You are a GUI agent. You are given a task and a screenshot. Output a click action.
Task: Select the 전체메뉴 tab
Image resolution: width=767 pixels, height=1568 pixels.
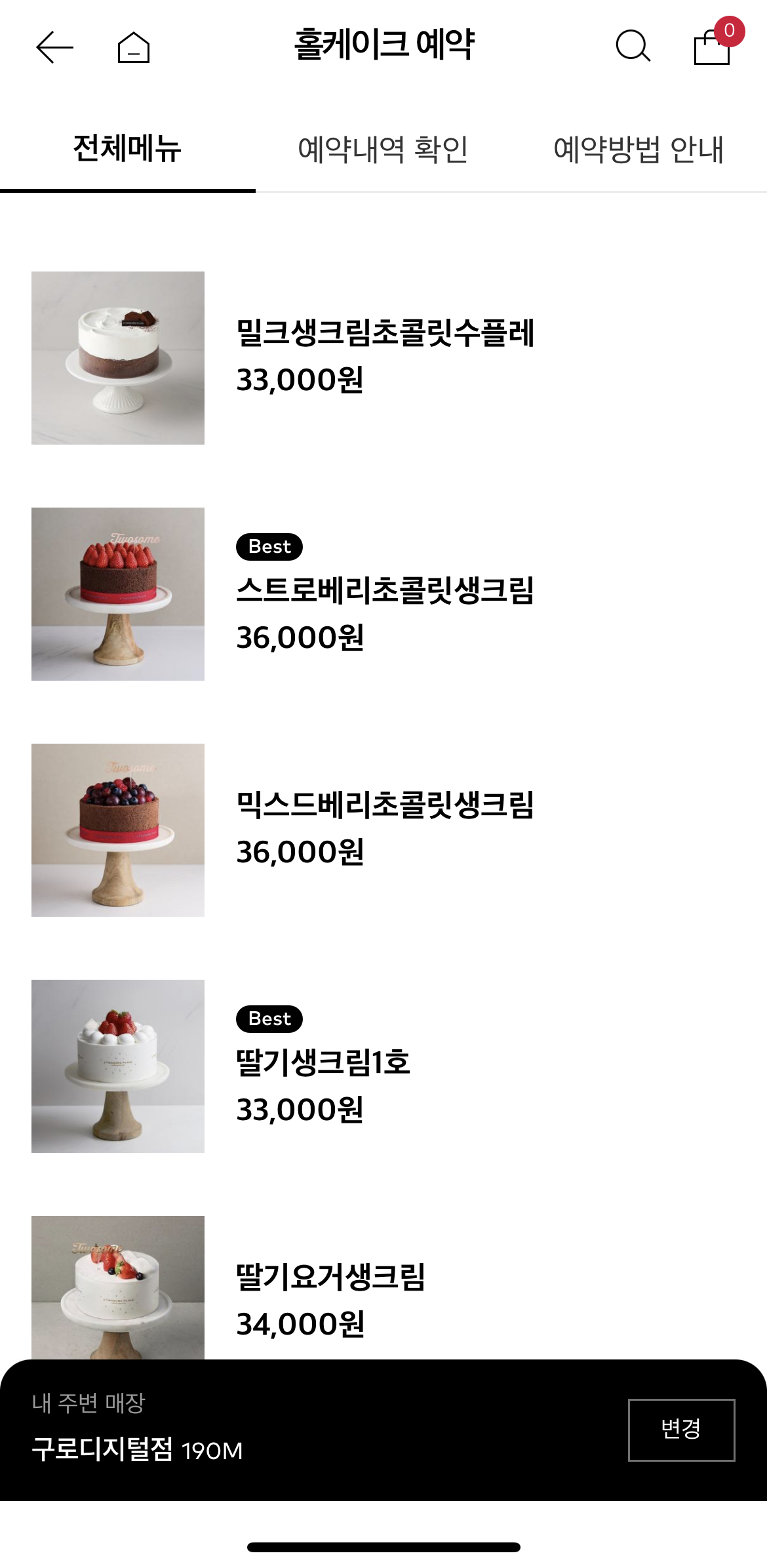127,148
